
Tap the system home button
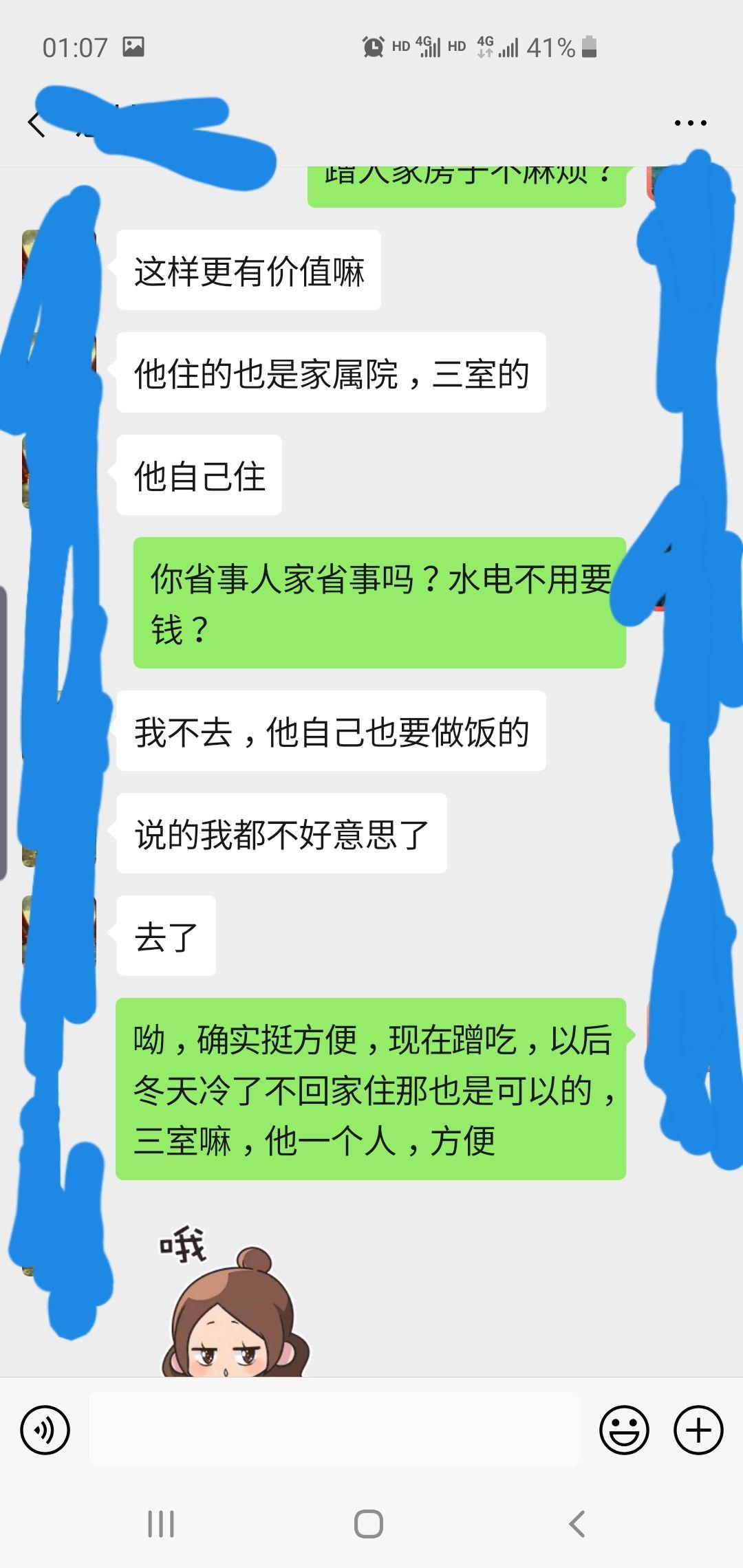pyautogui.click(x=369, y=1524)
